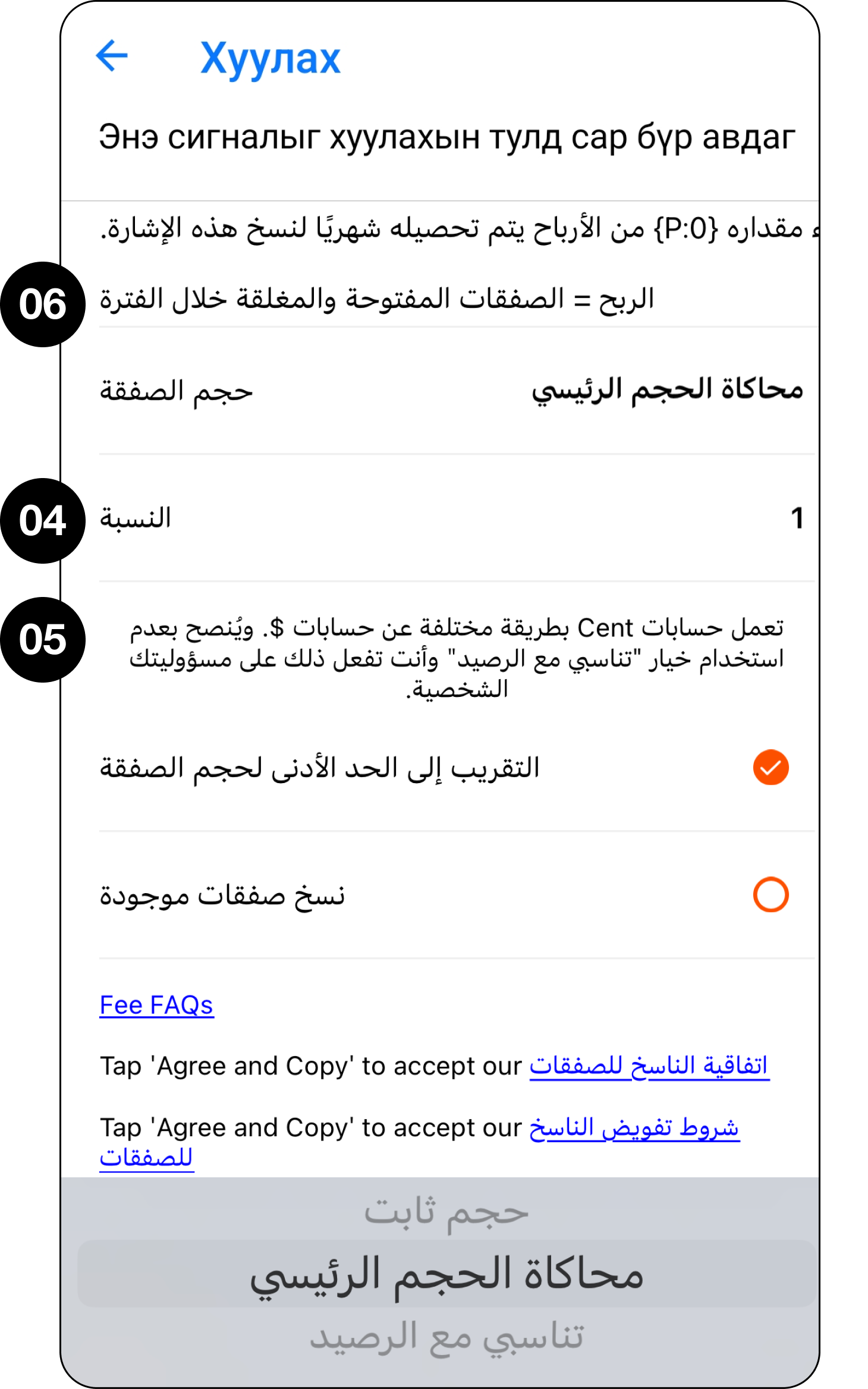Image resolution: width=868 pixels, height=1389 pixels.
Task: Select highlighted picker option محاكاة الحجم الرئيسي
Action: pyautogui.click(x=446, y=1274)
